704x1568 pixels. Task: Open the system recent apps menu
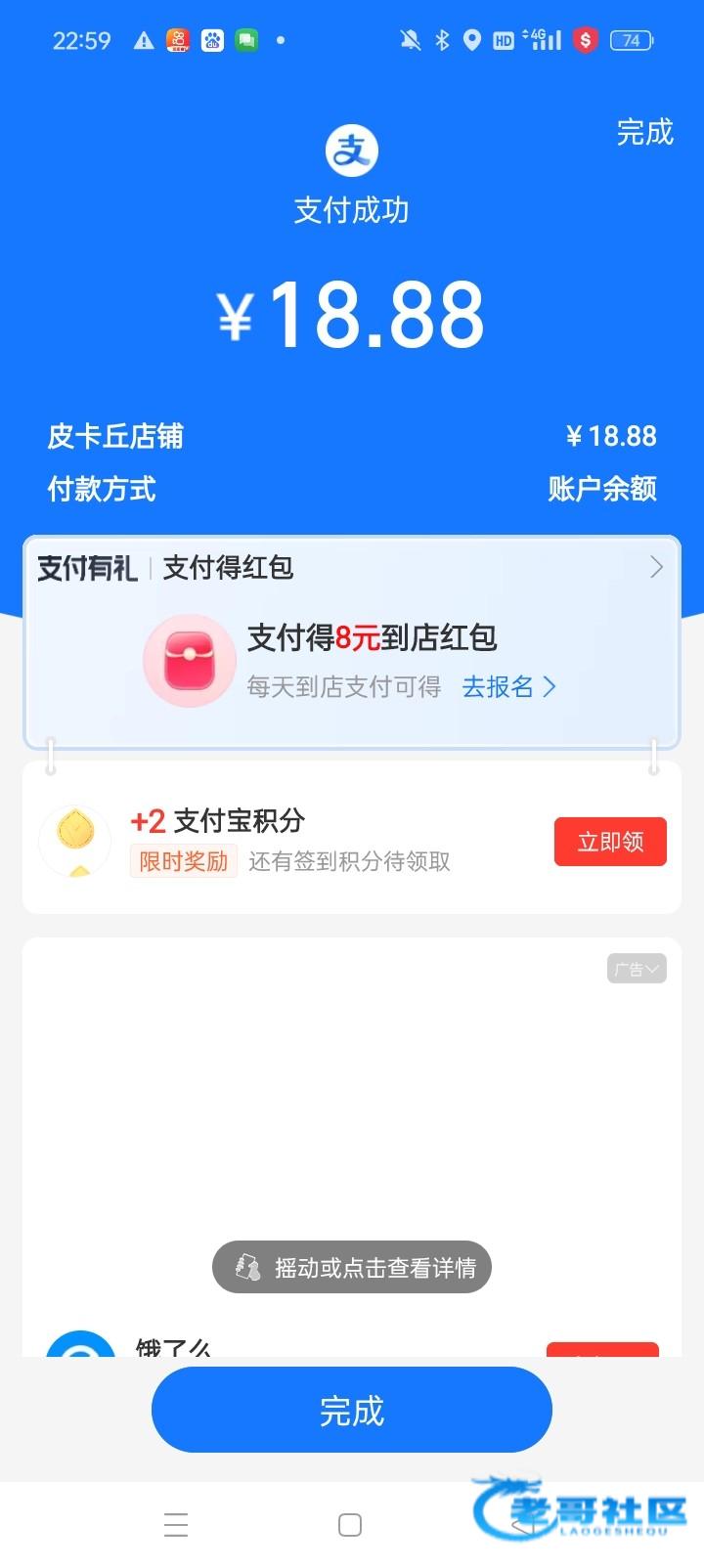[176, 1524]
